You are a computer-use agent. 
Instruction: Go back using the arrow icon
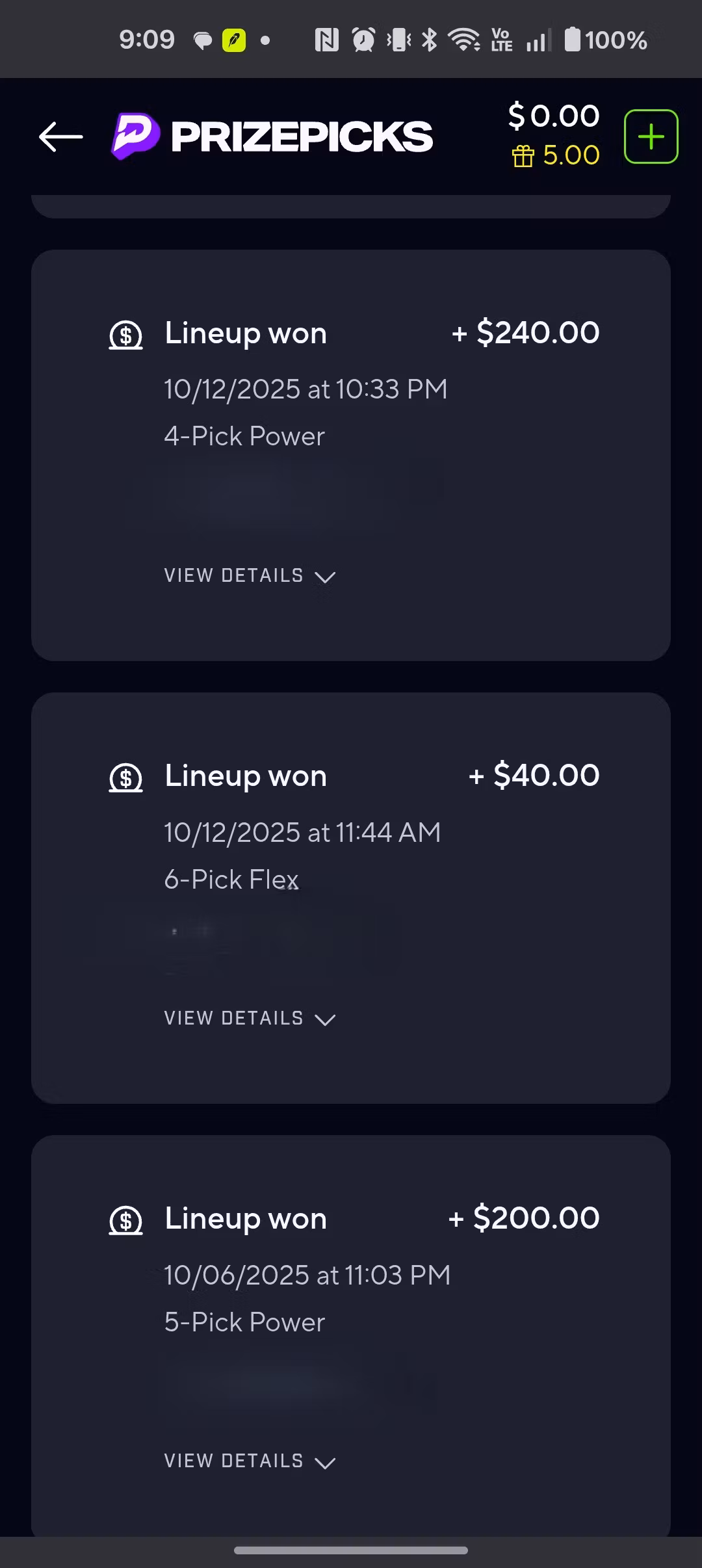(x=60, y=137)
